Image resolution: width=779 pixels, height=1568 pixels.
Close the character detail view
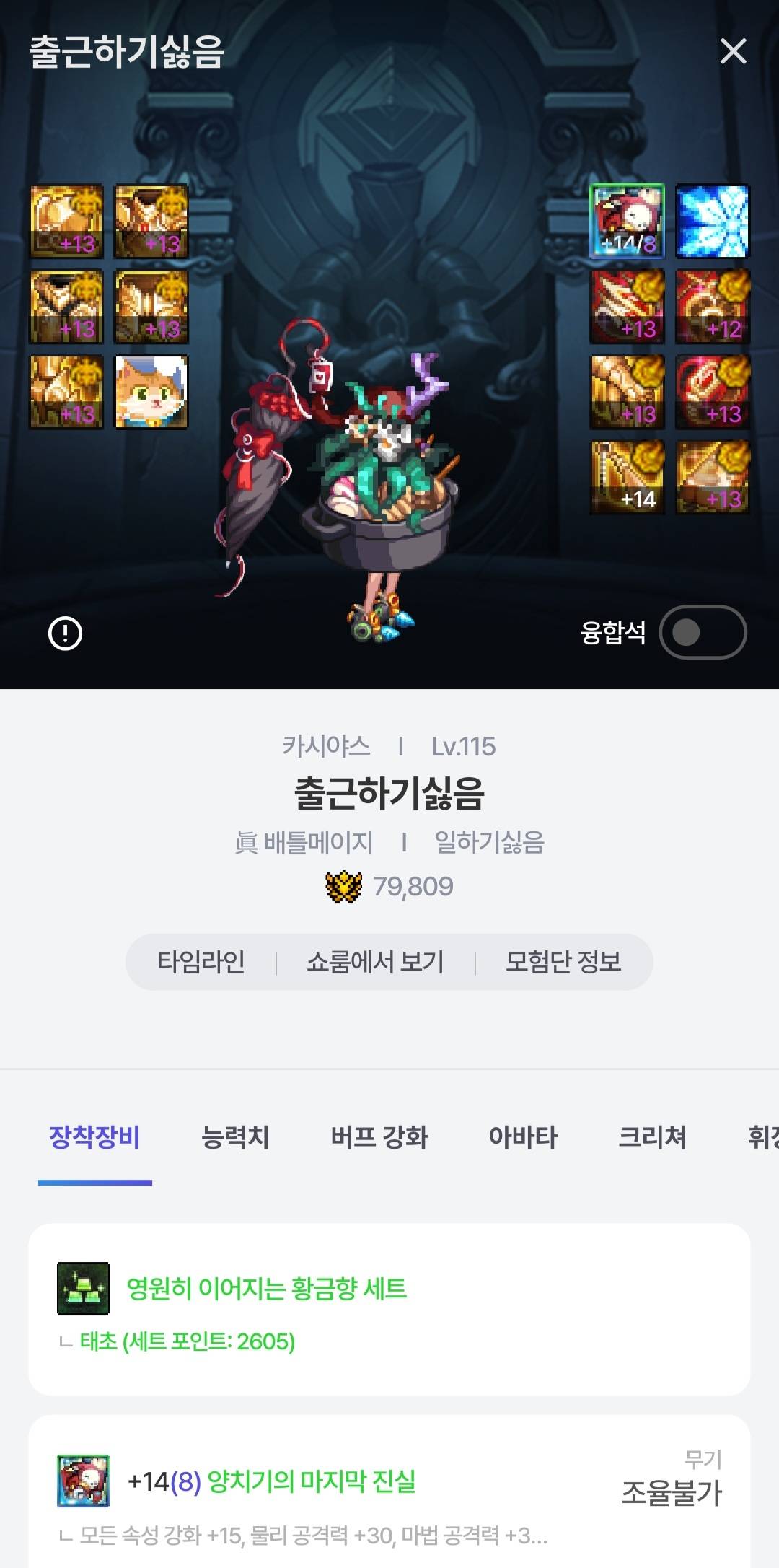(733, 51)
